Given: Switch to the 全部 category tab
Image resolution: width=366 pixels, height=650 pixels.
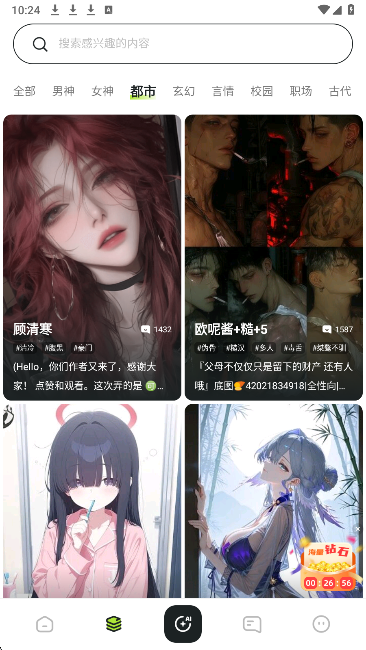Looking at the screenshot, I should pos(24,91).
